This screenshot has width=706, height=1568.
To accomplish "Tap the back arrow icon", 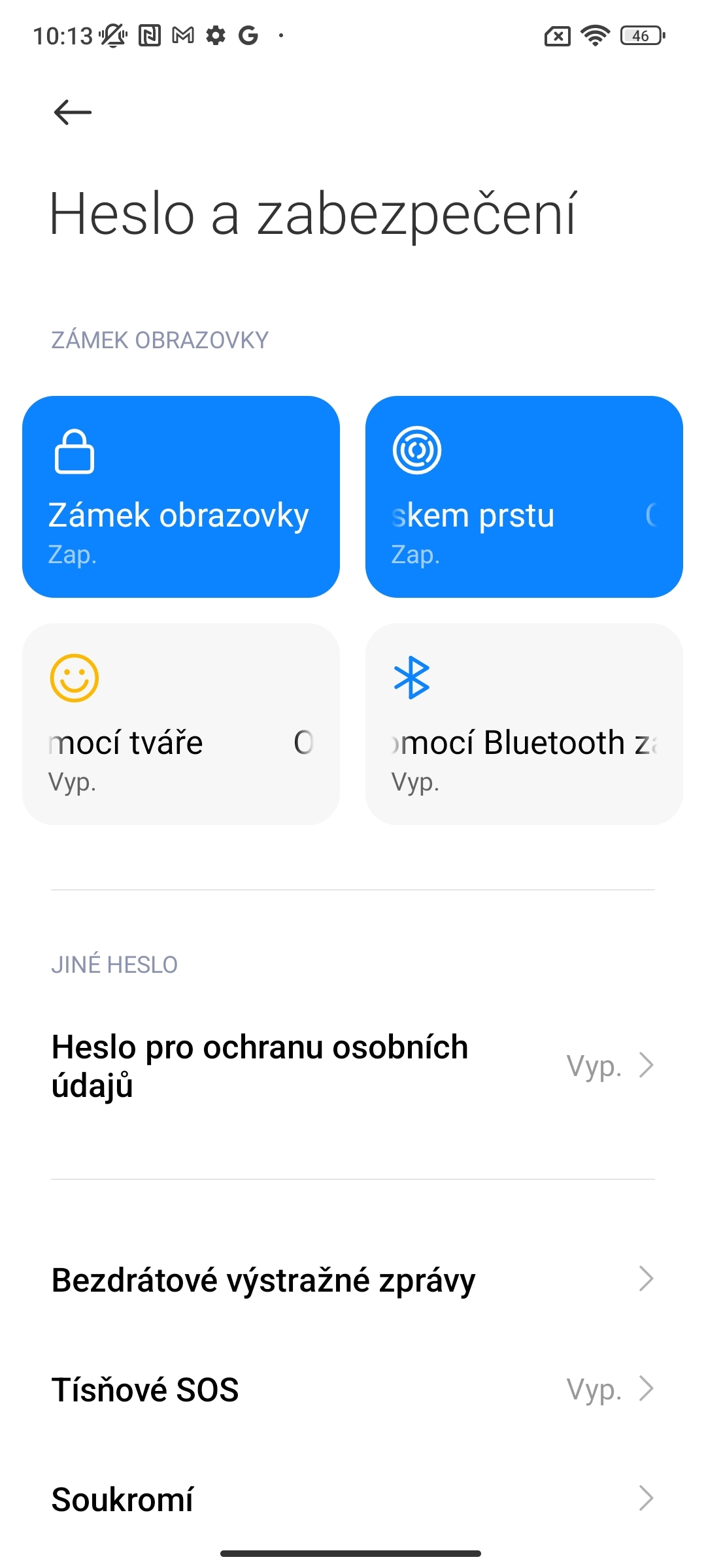I will tap(72, 112).
